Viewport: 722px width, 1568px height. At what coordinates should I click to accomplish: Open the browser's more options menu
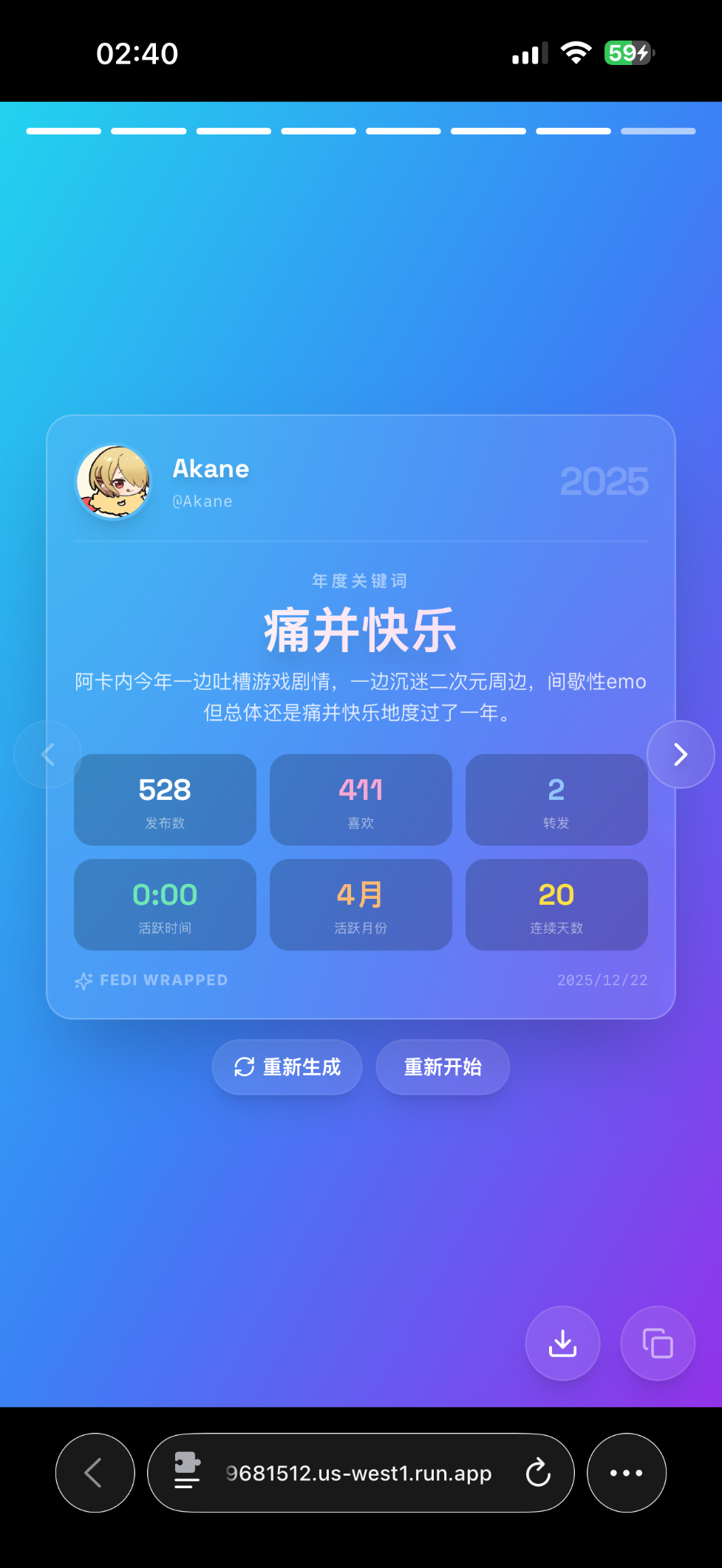click(x=626, y=1473)
